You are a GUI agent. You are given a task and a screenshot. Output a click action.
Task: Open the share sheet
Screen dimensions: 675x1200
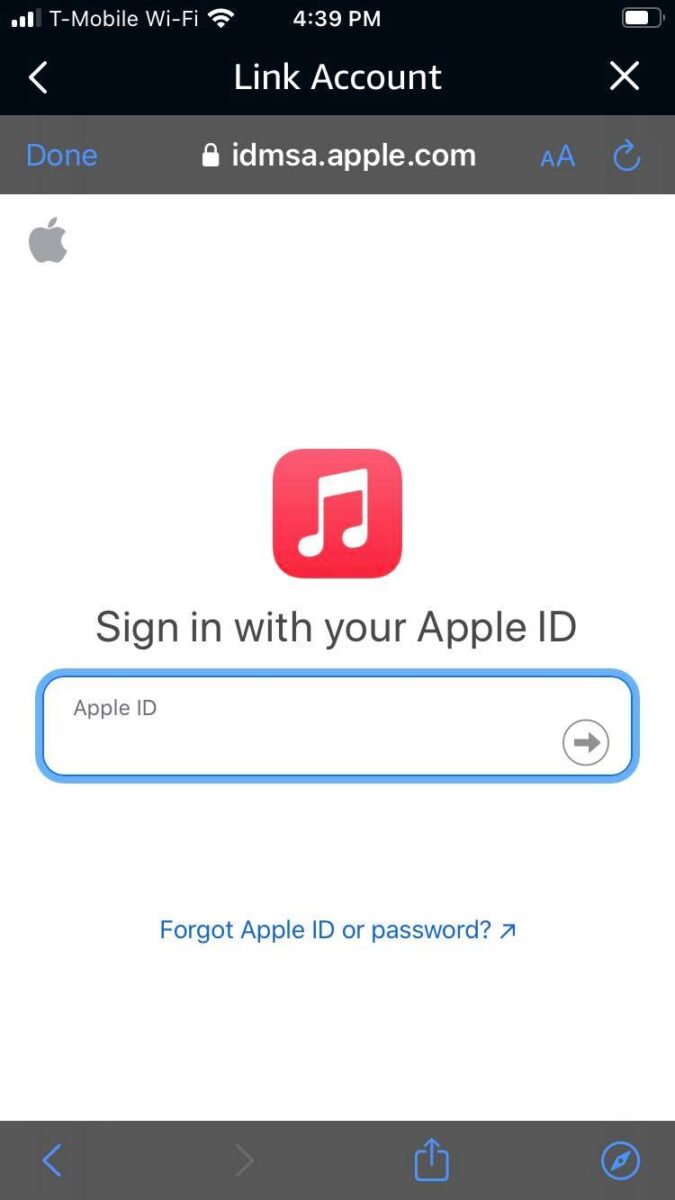point(431,1160)
